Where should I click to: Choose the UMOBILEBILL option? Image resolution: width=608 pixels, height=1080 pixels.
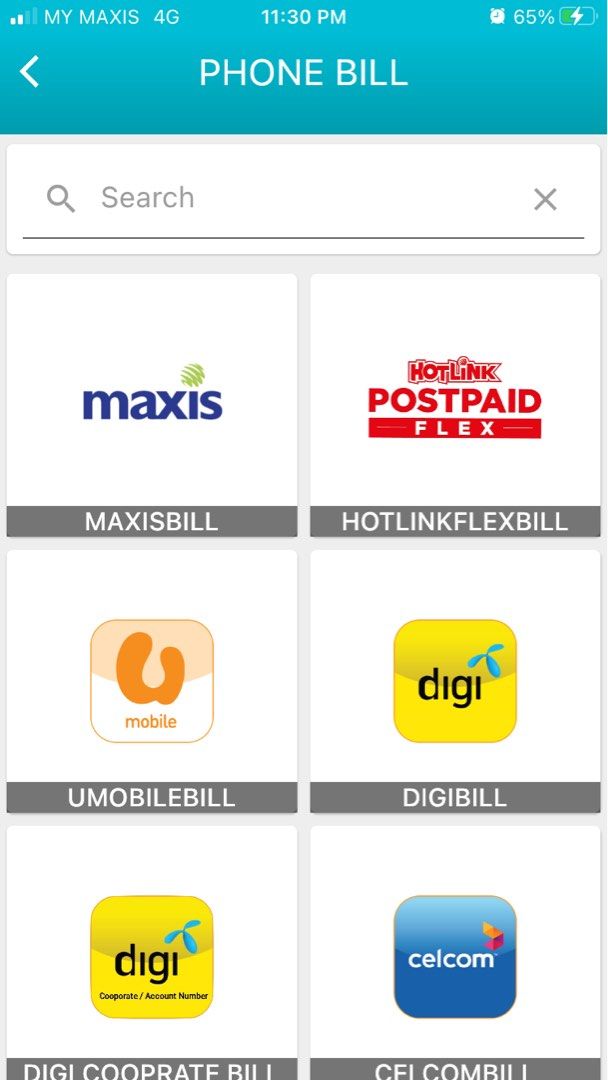point(152,681)
